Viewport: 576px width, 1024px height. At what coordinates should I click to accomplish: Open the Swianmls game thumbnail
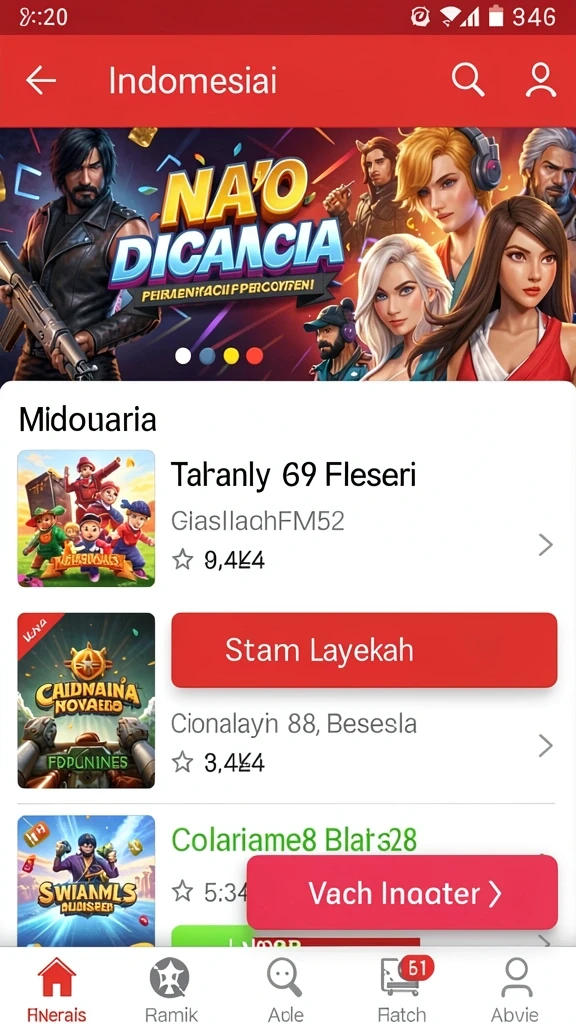86,880
